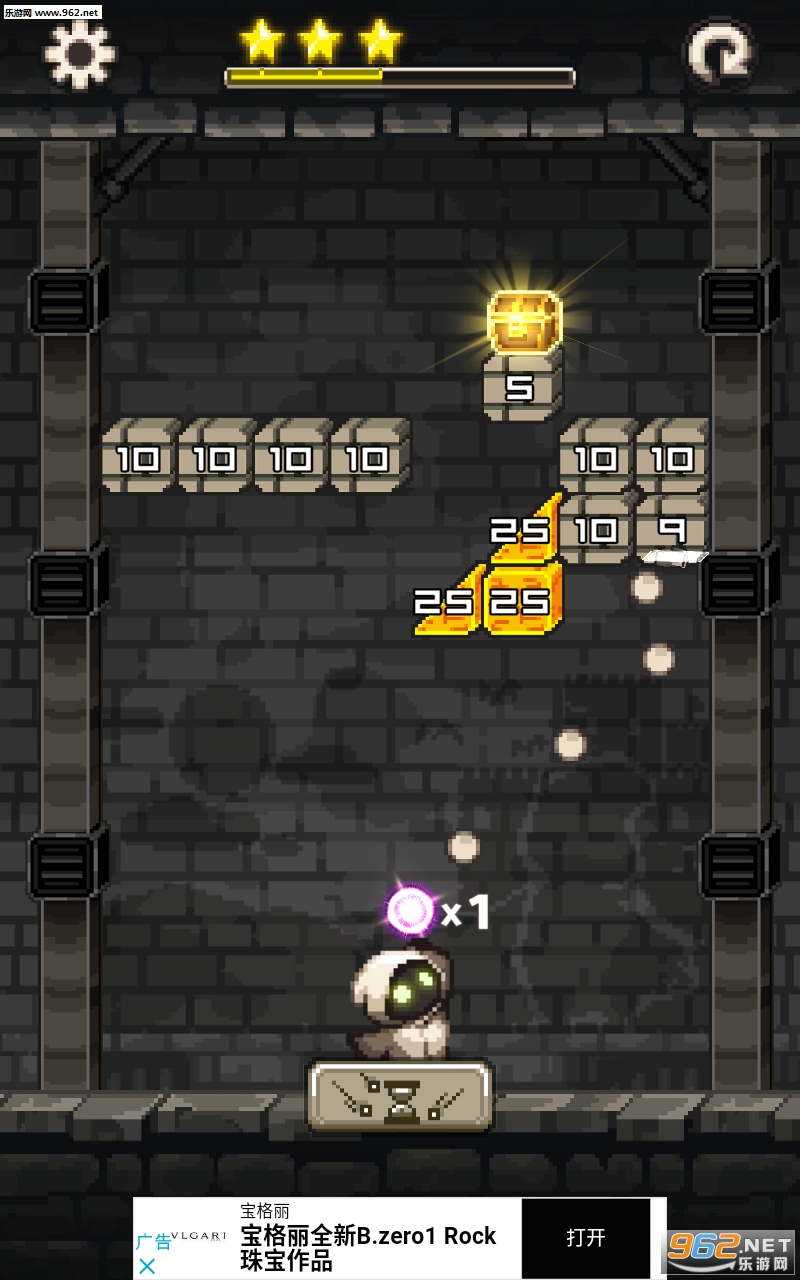Tap the hourglass speed-up button
This screenshot has height=1280, width=800.
tap(400, 1096)
